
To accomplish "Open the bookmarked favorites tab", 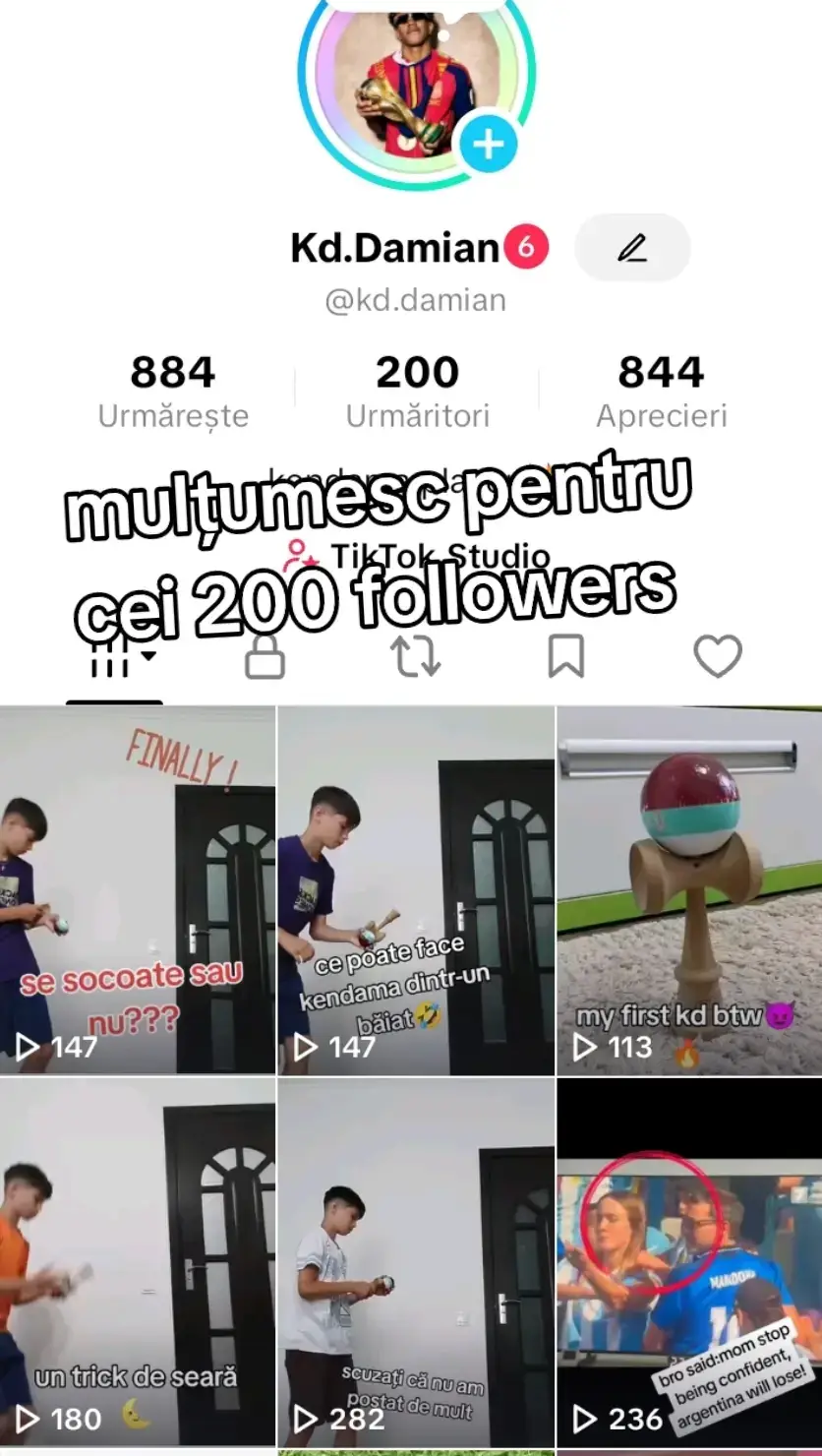I will click(x=565, y=657).
